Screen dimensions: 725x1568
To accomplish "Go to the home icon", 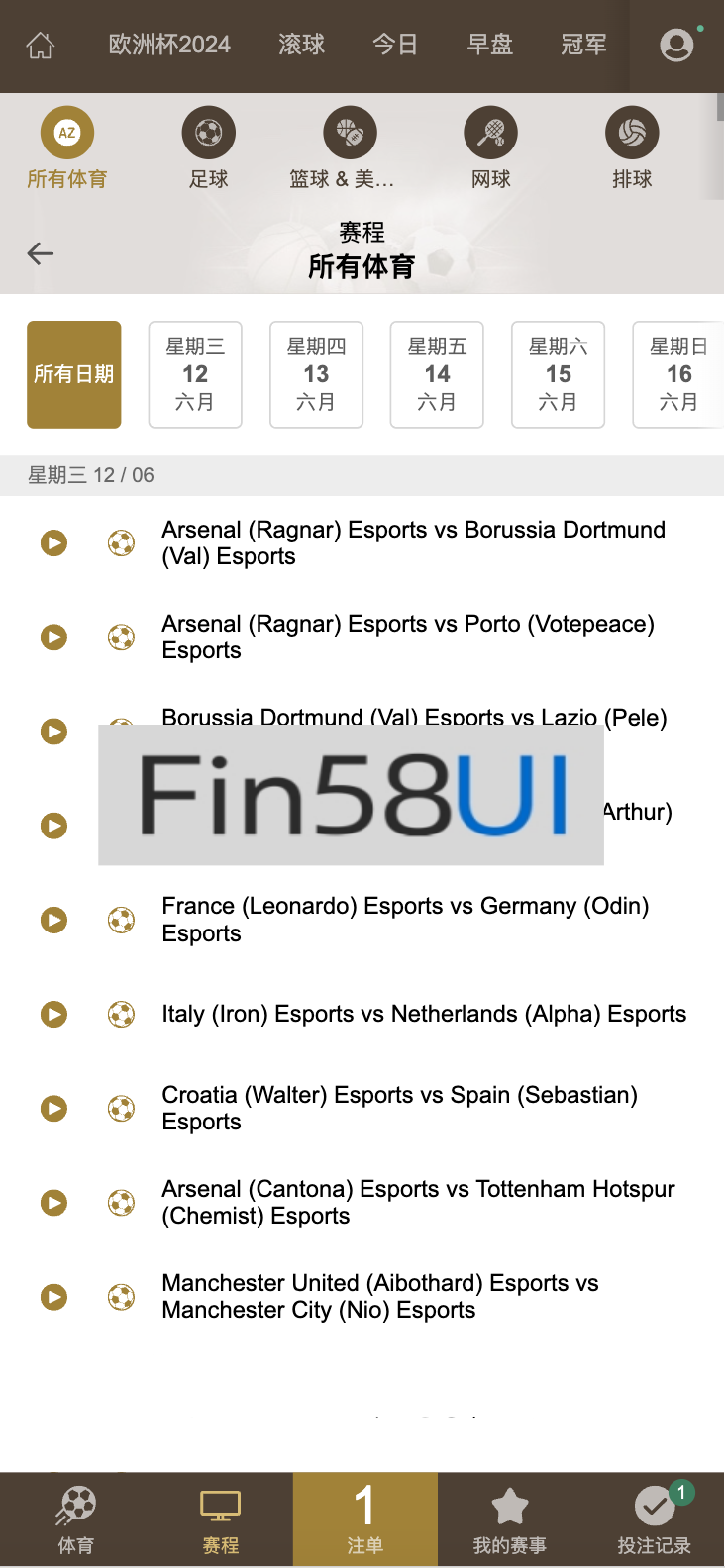I will pyautogui.click(x=40, y=45).
